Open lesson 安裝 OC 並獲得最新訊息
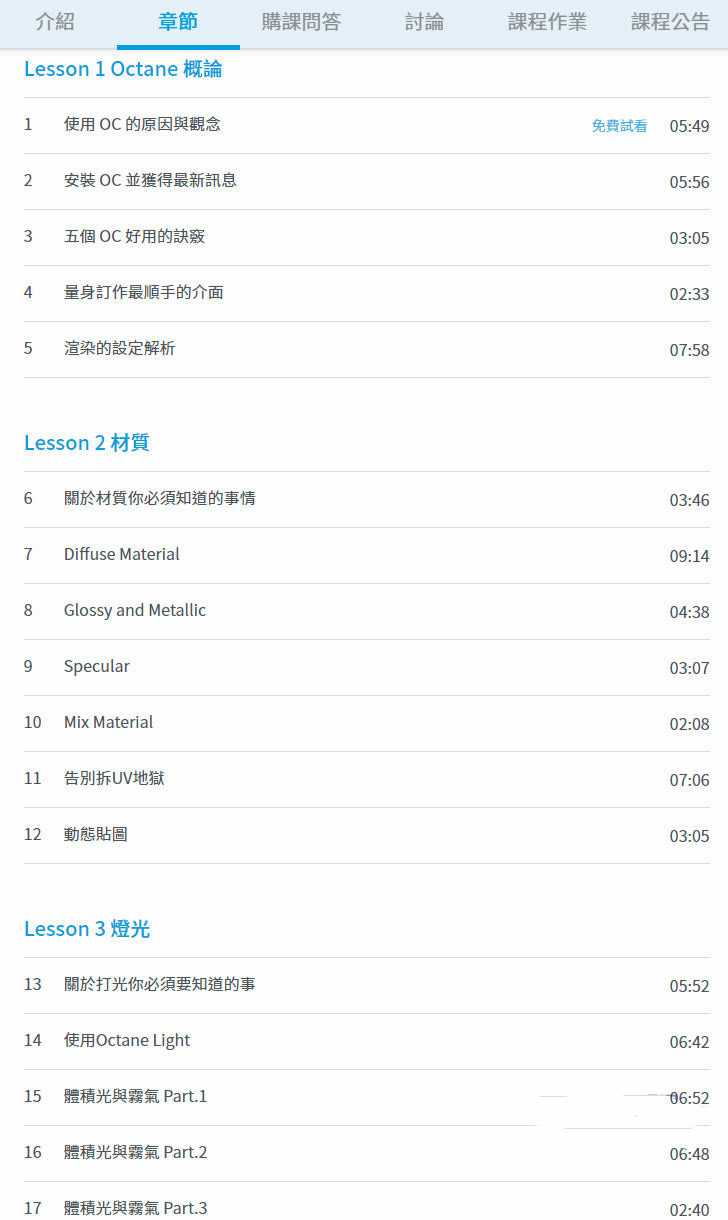Viewport: 728px width, 1220px height. [x=150, y=181]
